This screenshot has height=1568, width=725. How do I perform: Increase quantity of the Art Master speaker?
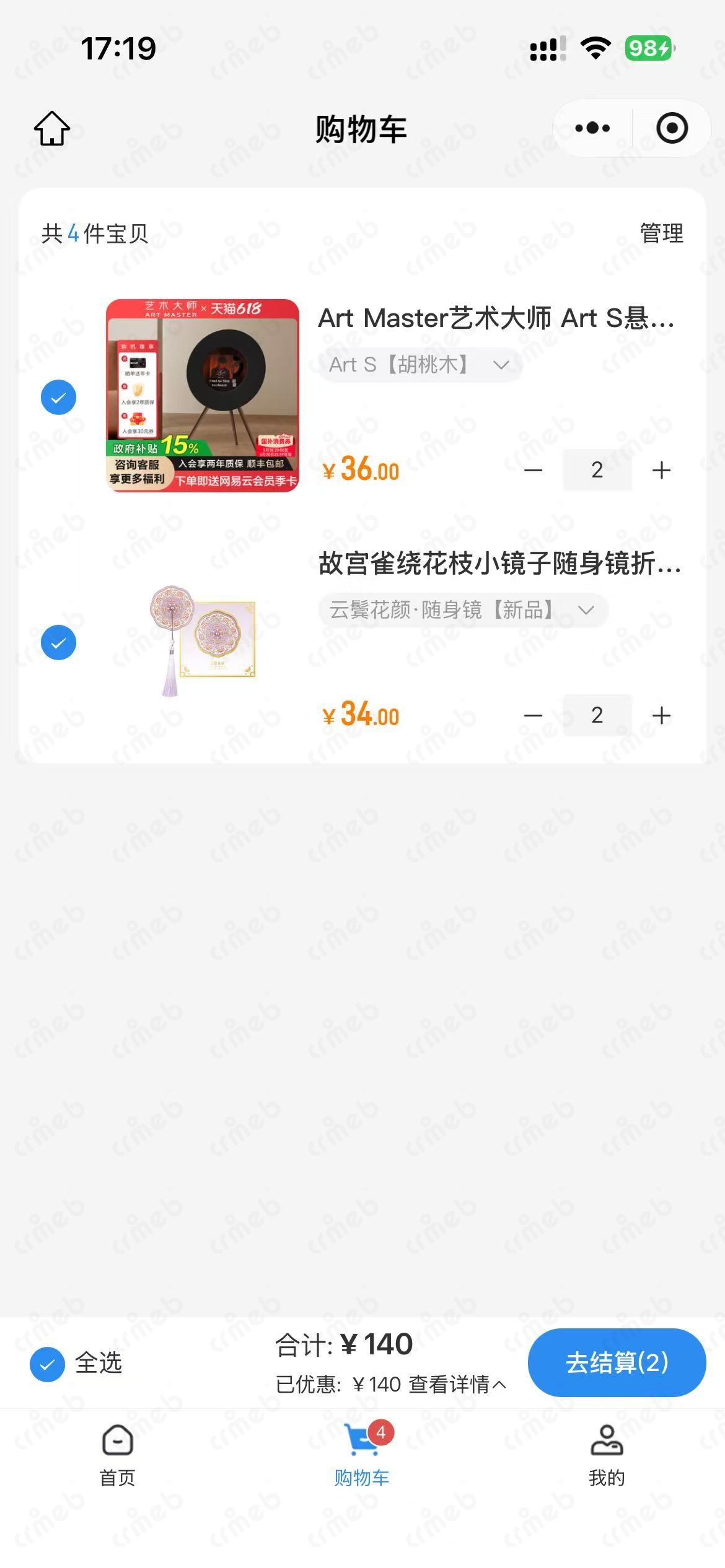pyautogui.click(x=661, y=470)
